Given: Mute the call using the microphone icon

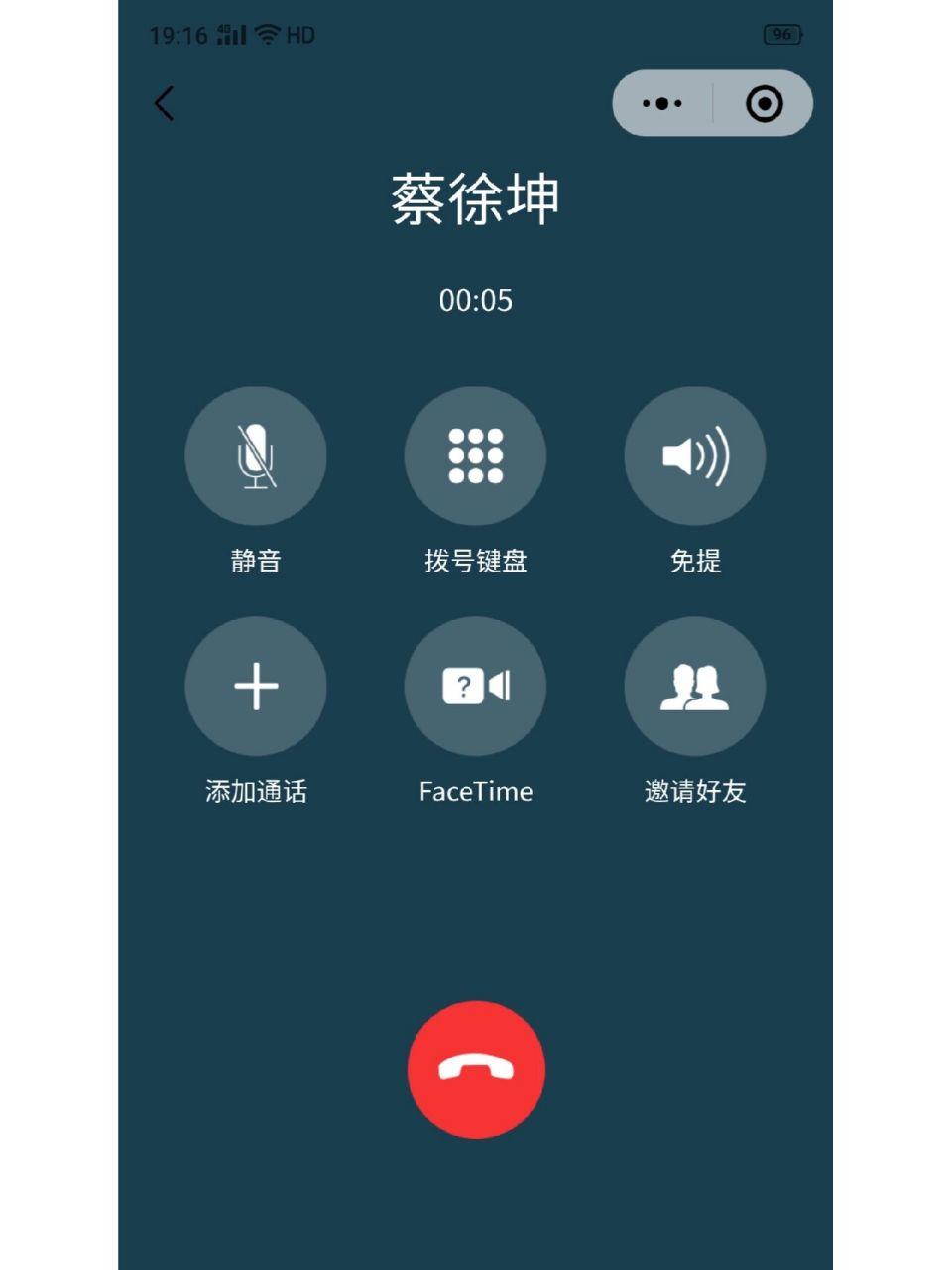Looking at the screenshot, I should click(x=256, y=456).
